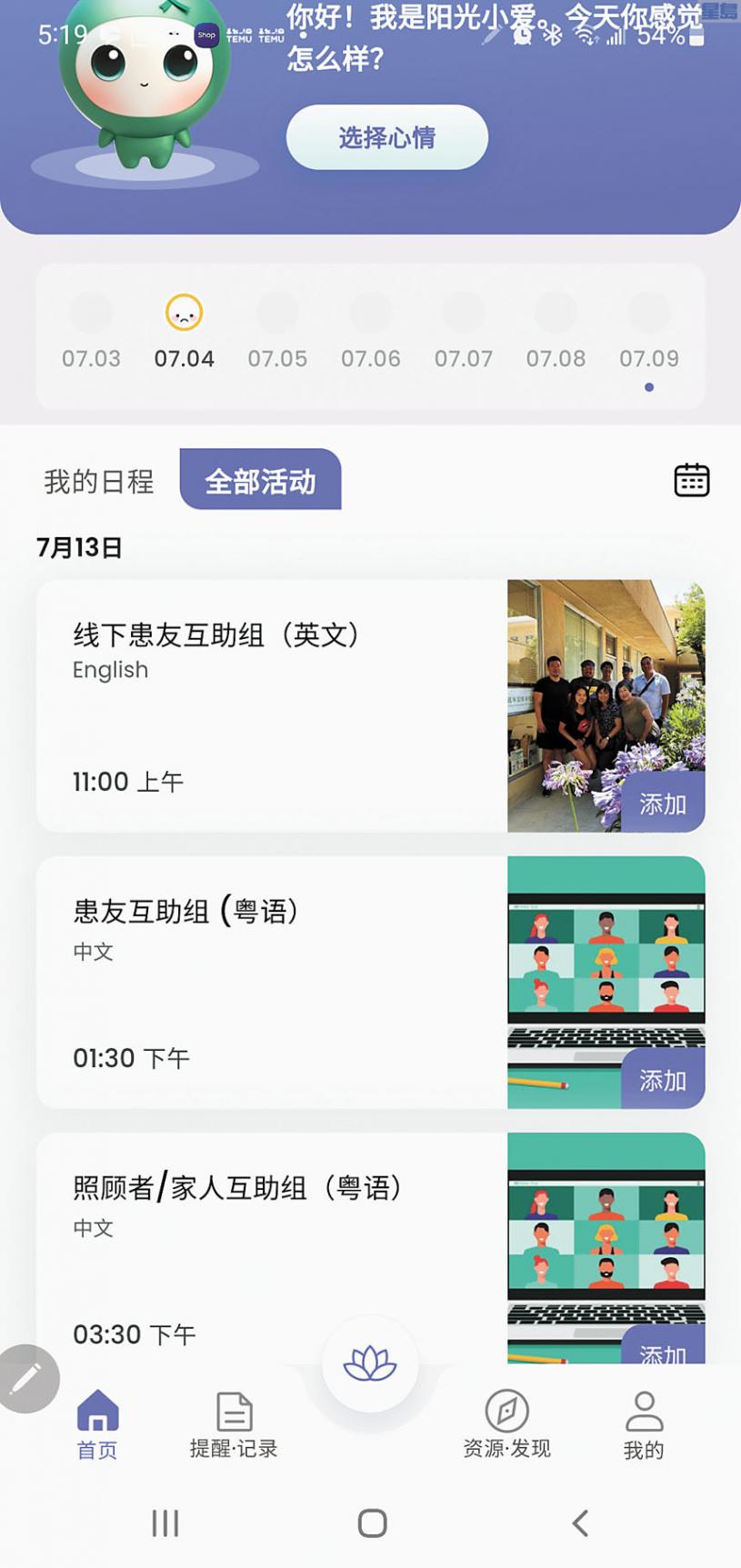Tap the 选择心情 mood button
This screenshot has height=1568, width=741.
tap(386, 137)
